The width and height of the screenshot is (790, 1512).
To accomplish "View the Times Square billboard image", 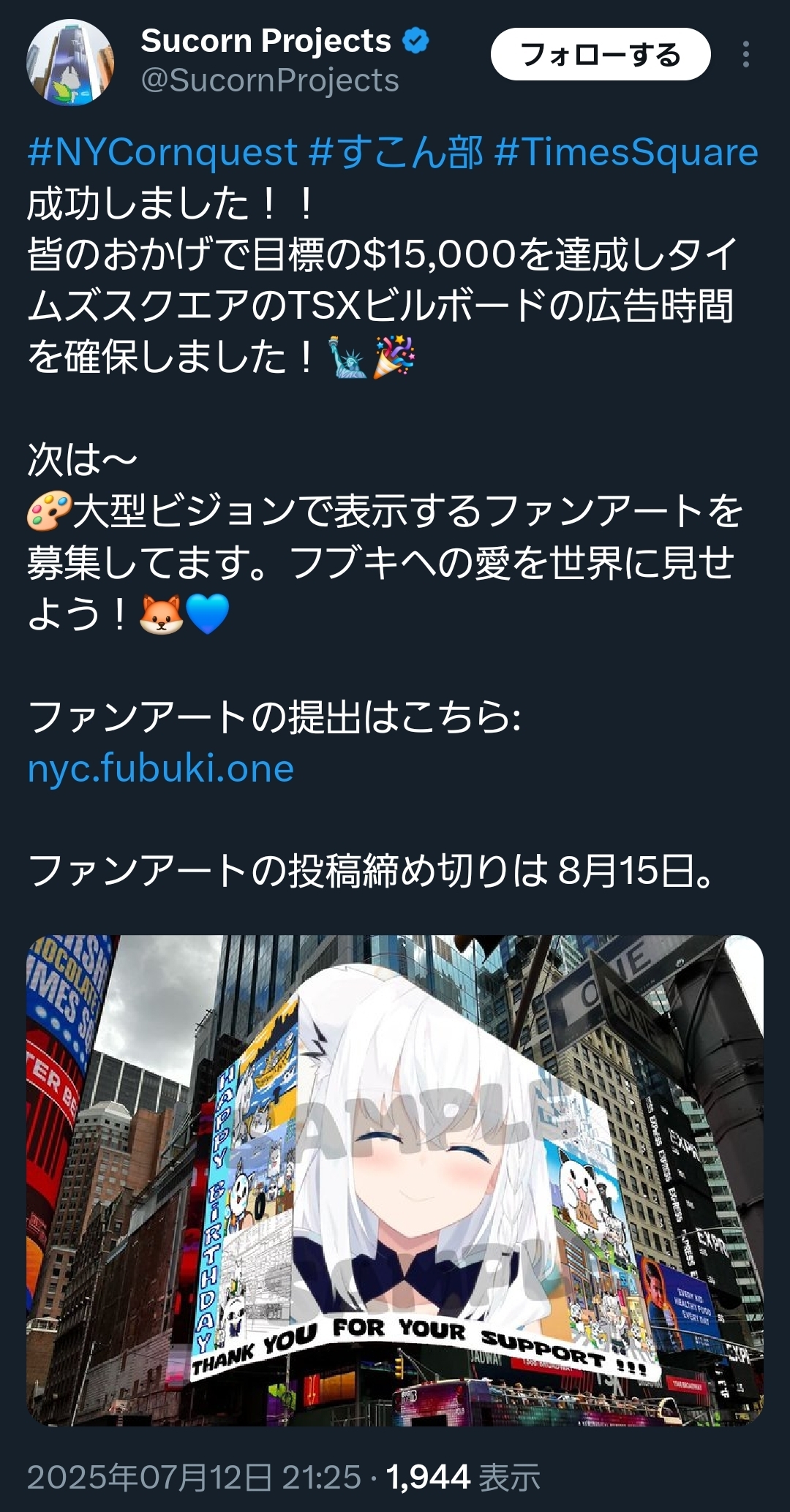I will [395, 1180].
